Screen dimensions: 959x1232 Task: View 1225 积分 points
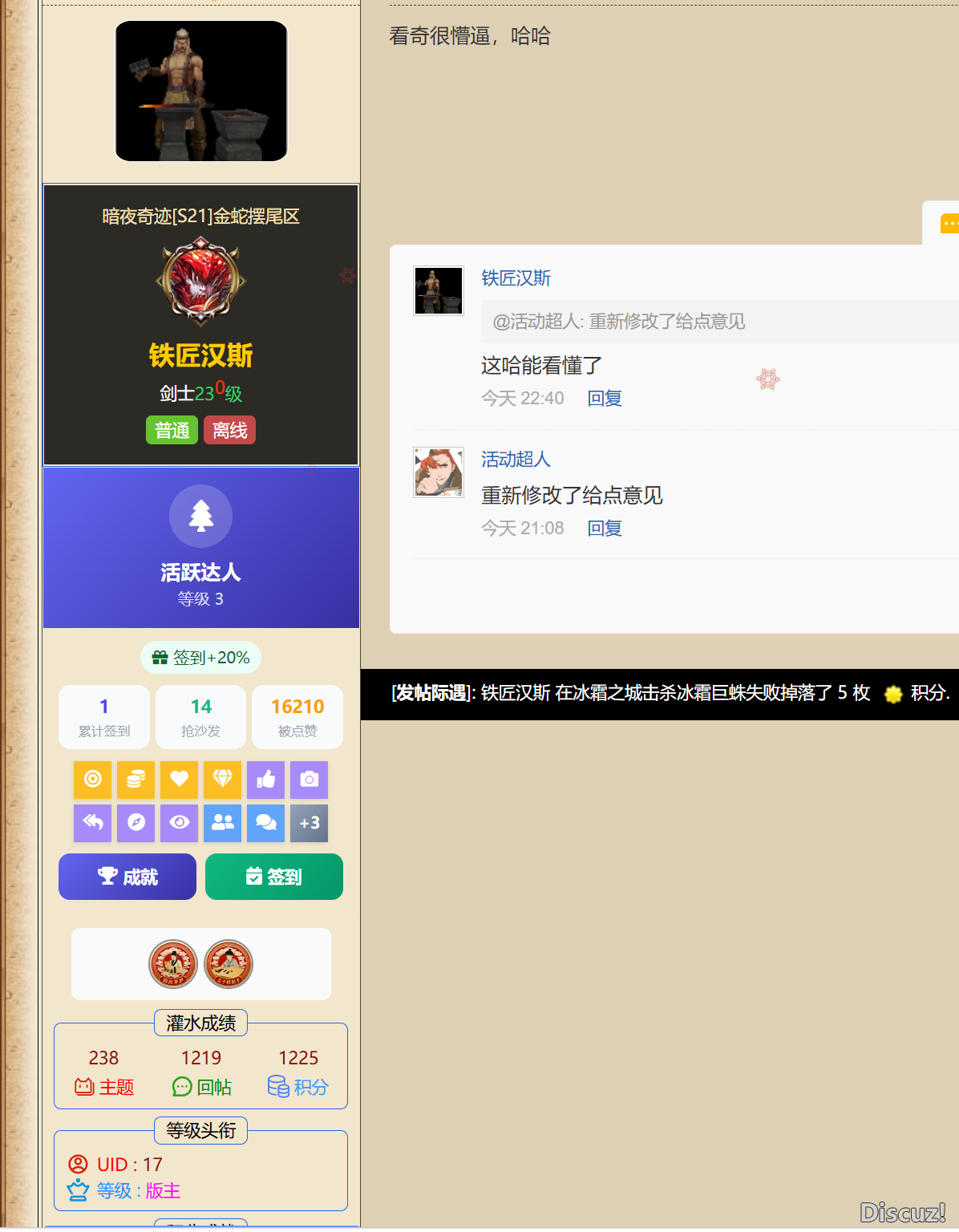tap(298, 1072)
